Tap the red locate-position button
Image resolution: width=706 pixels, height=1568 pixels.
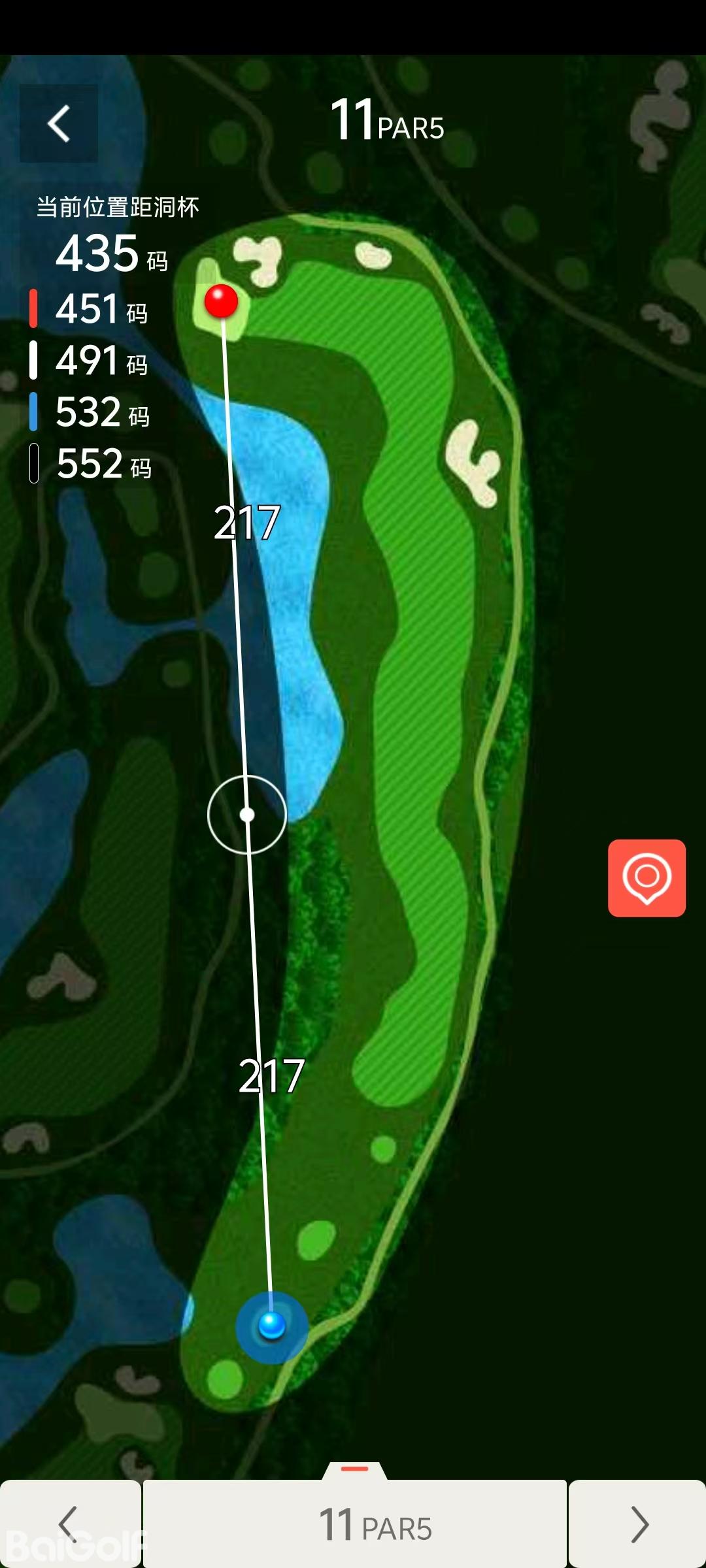tap(647, 877)
